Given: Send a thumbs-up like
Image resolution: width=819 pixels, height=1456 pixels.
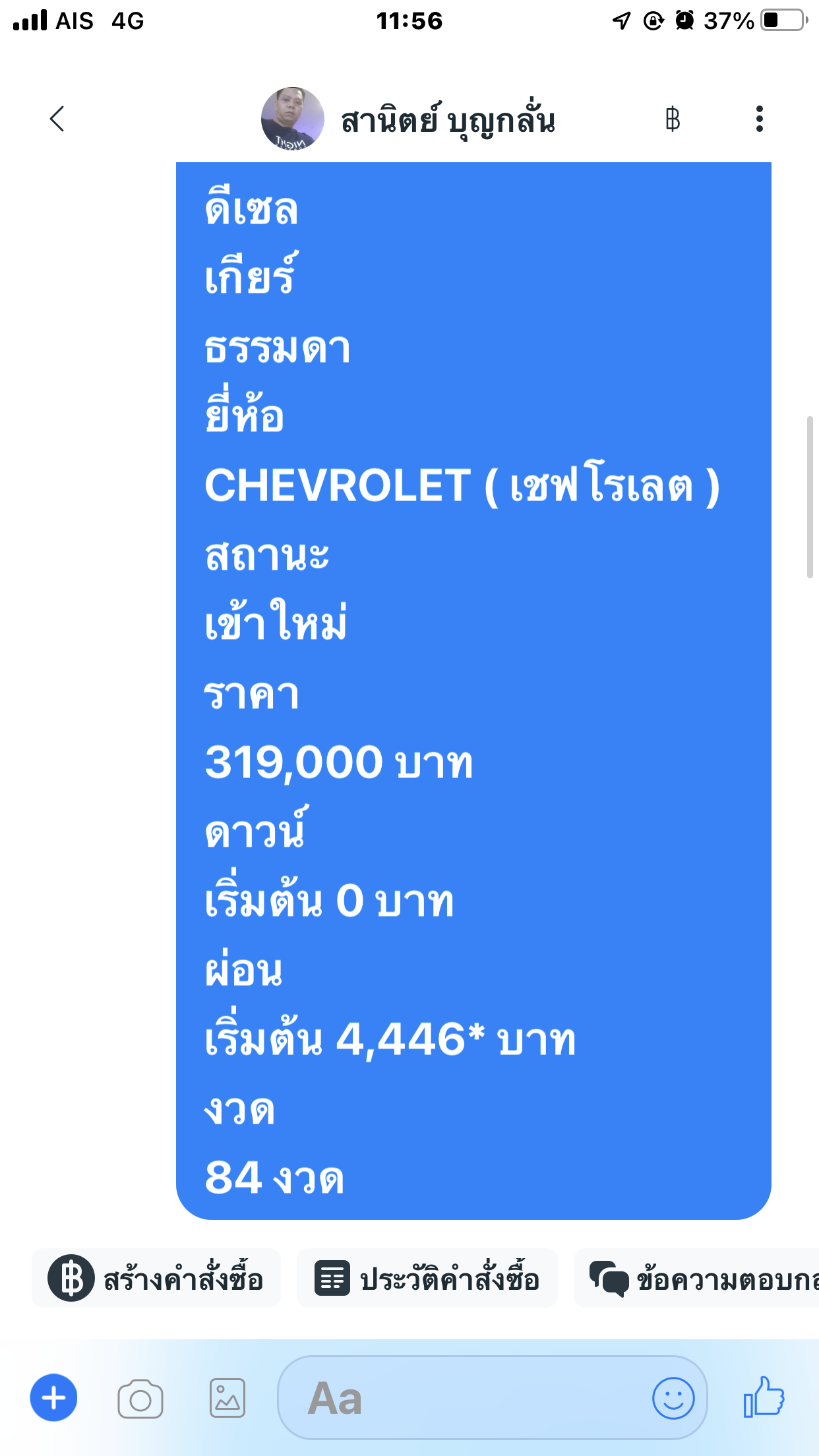Looking at the screenshot, I should (764, 1397).
